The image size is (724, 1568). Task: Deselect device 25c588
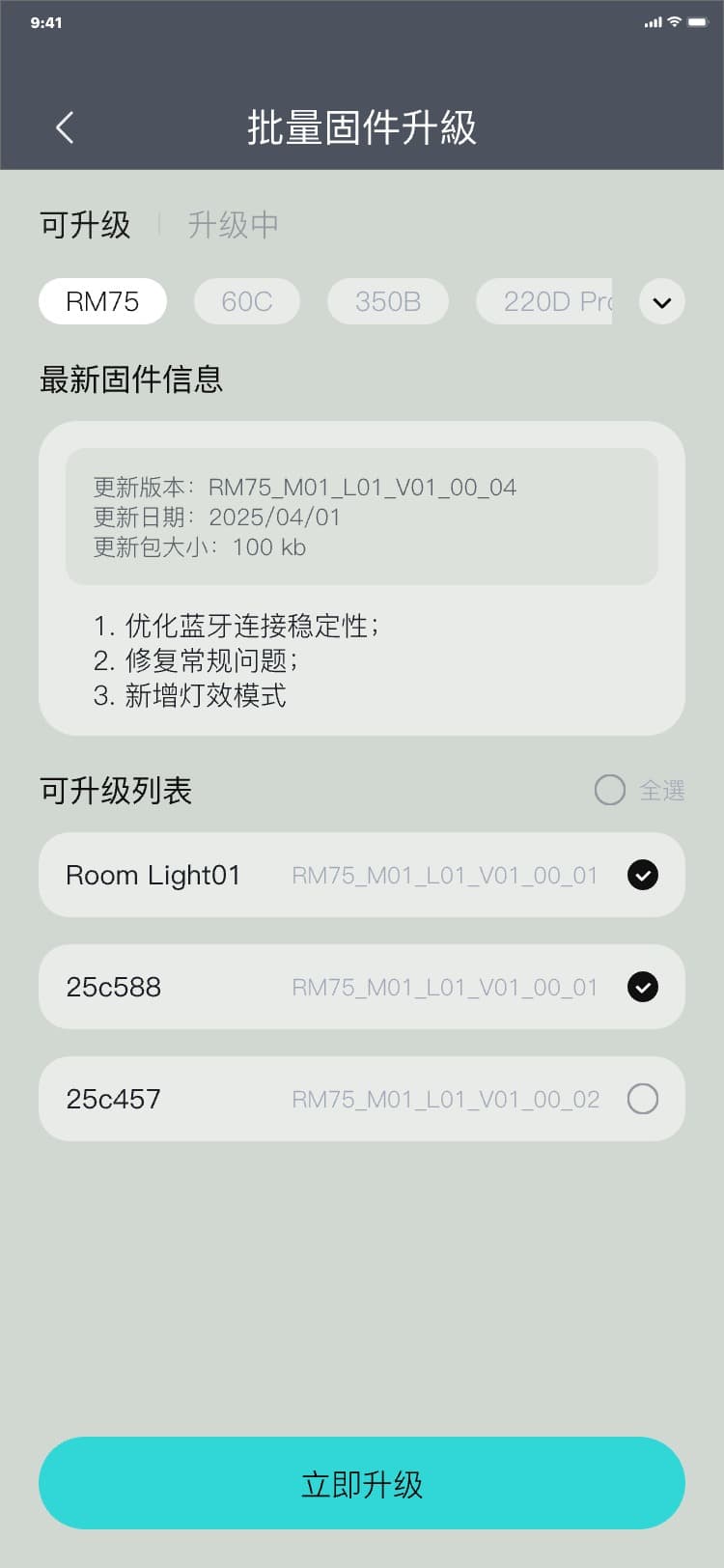643,987
